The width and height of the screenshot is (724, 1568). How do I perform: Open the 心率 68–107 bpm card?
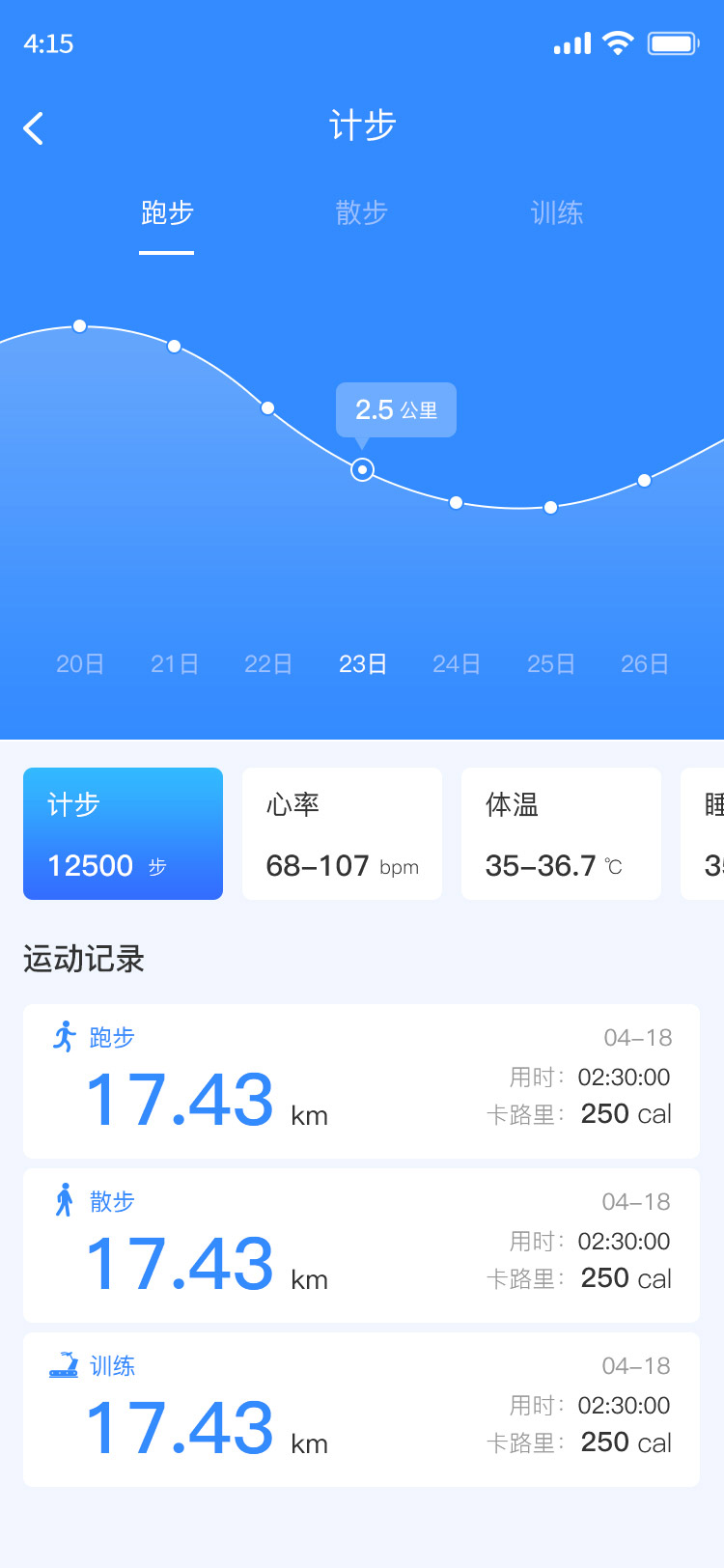[x=342, y=833]
